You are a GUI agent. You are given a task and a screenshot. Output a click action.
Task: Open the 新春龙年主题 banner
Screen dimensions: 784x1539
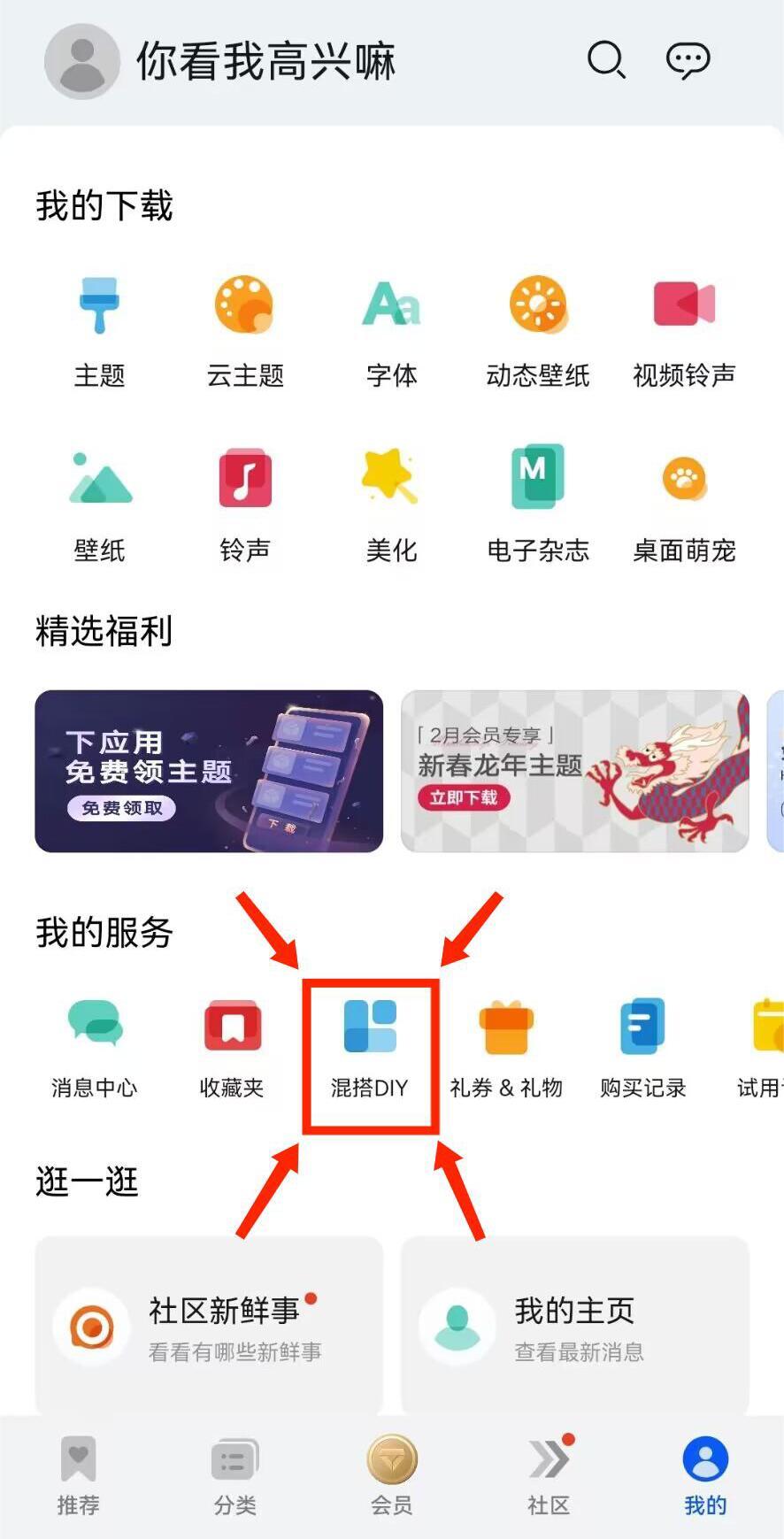point(574,771)
